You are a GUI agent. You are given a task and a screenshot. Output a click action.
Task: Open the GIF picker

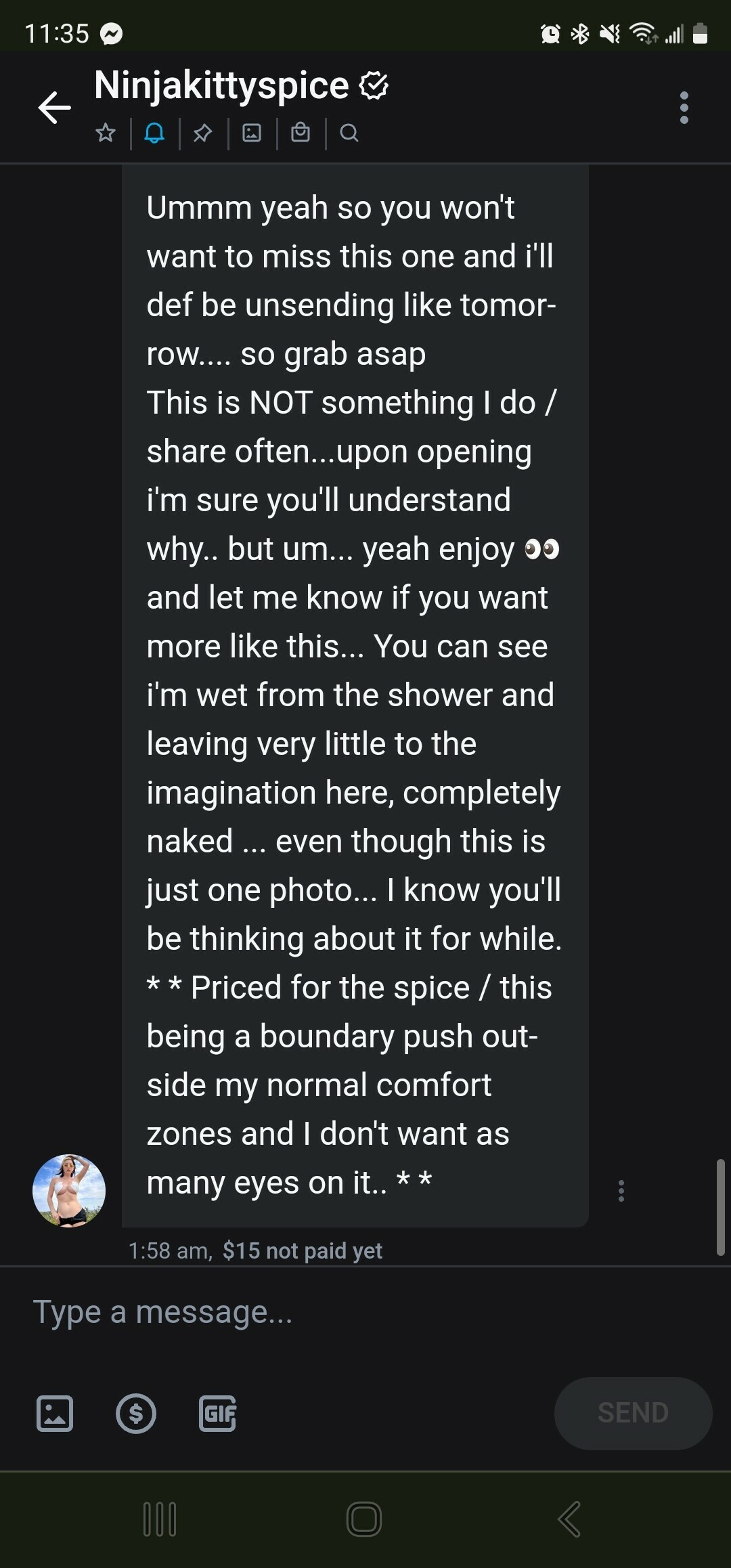[x=217, y=1414]
